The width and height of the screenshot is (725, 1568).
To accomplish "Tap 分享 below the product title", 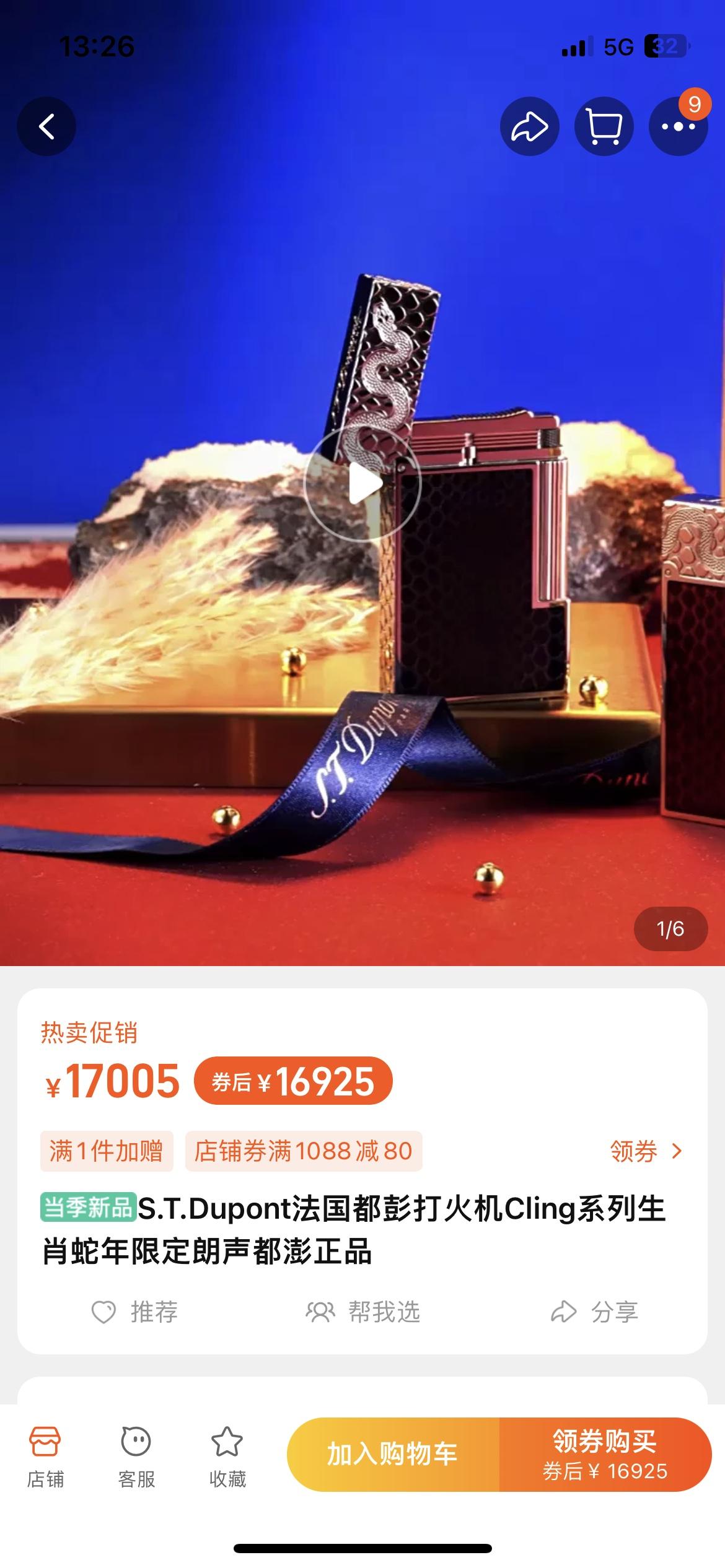I will point(595,1312).
